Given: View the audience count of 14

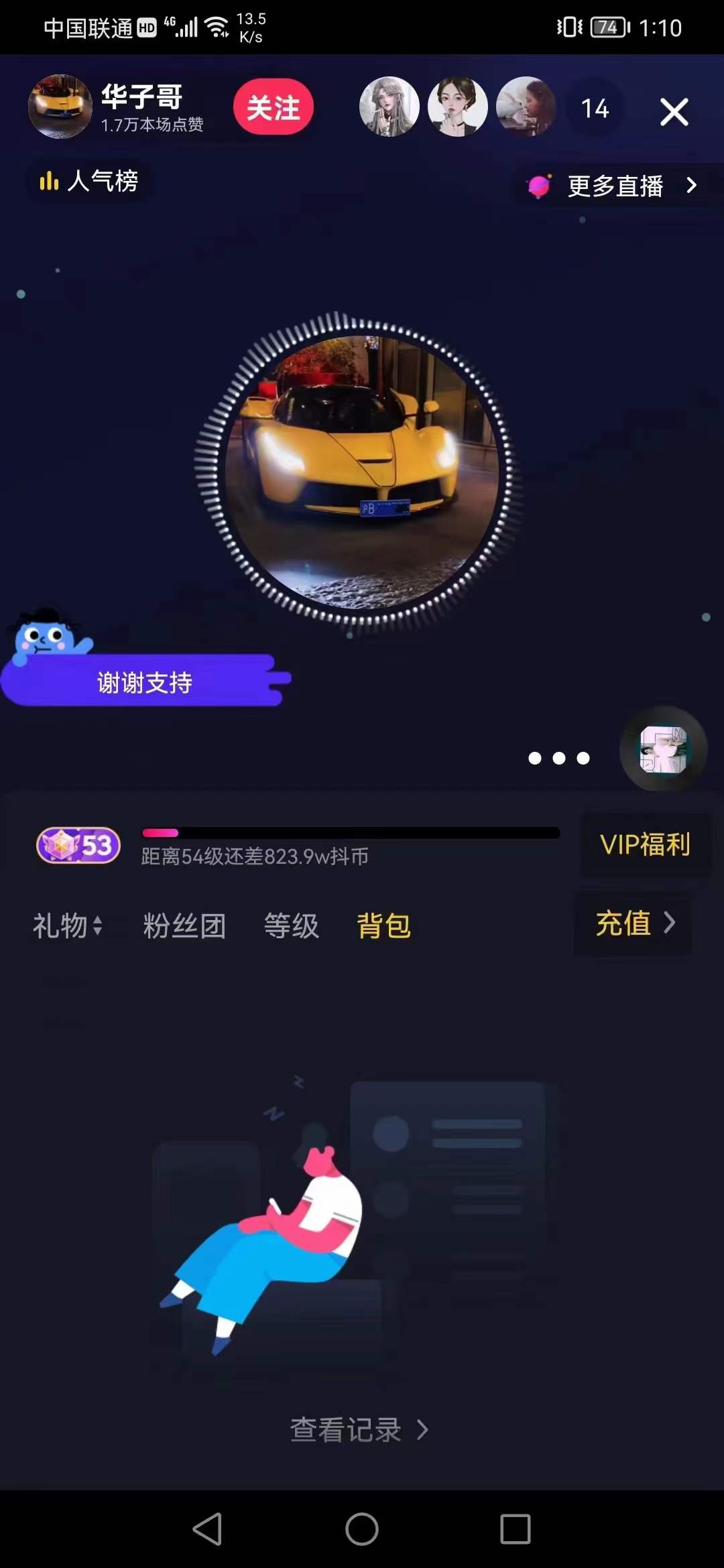Looking at the screenshot, I should (595, 109).
